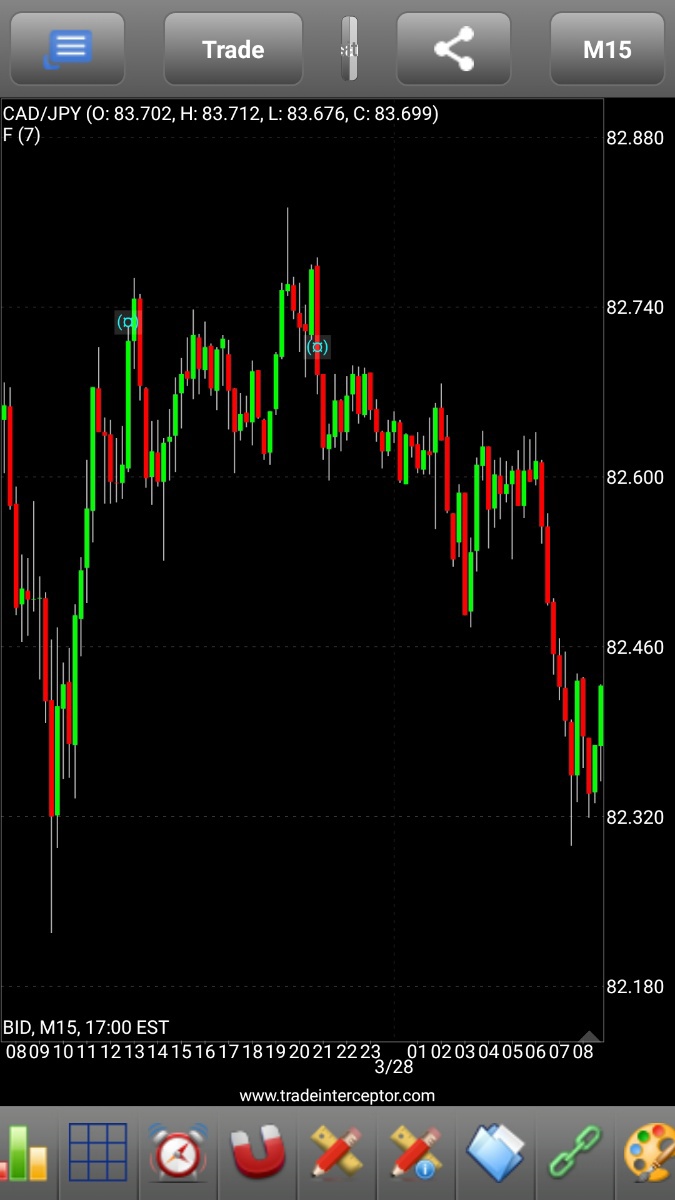This screenshot has height=1200, width=675.
Task: Tap the chain link icon
Action: tap(577, 1153)
